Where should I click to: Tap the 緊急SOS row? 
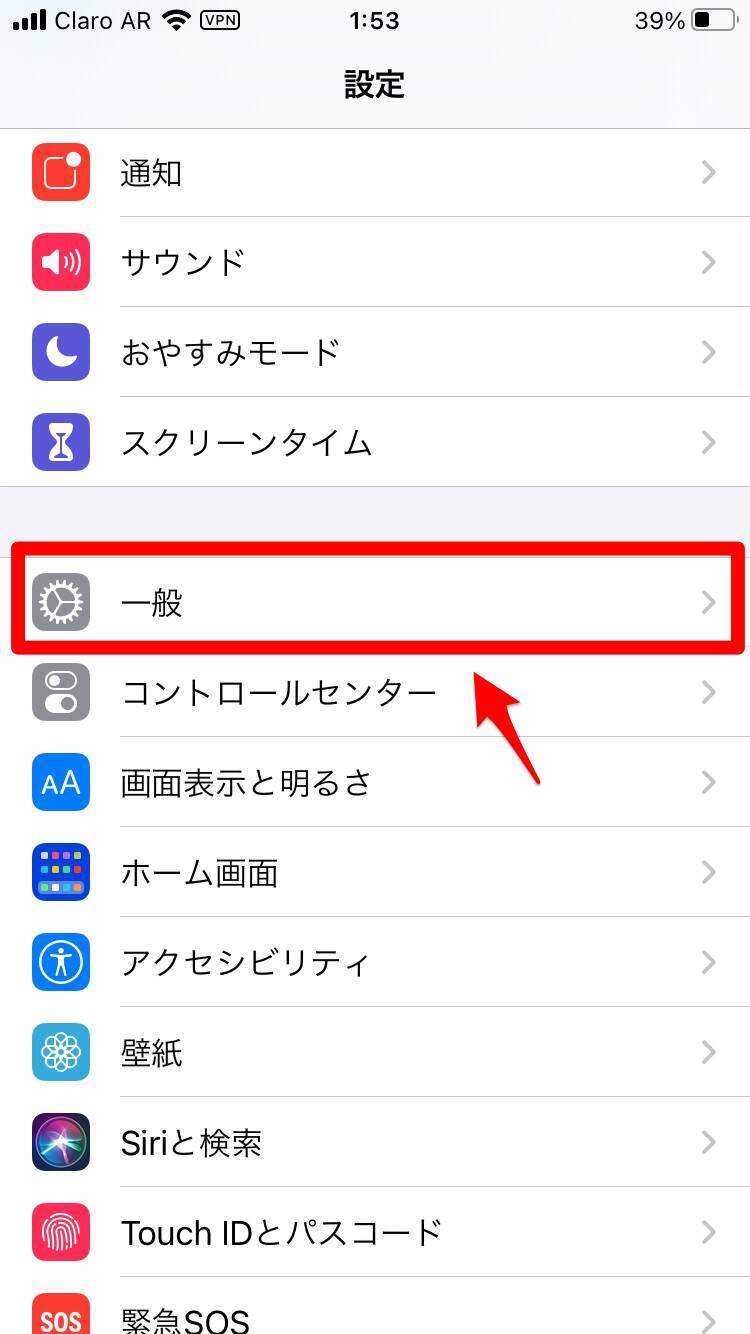coord(375,1314)
